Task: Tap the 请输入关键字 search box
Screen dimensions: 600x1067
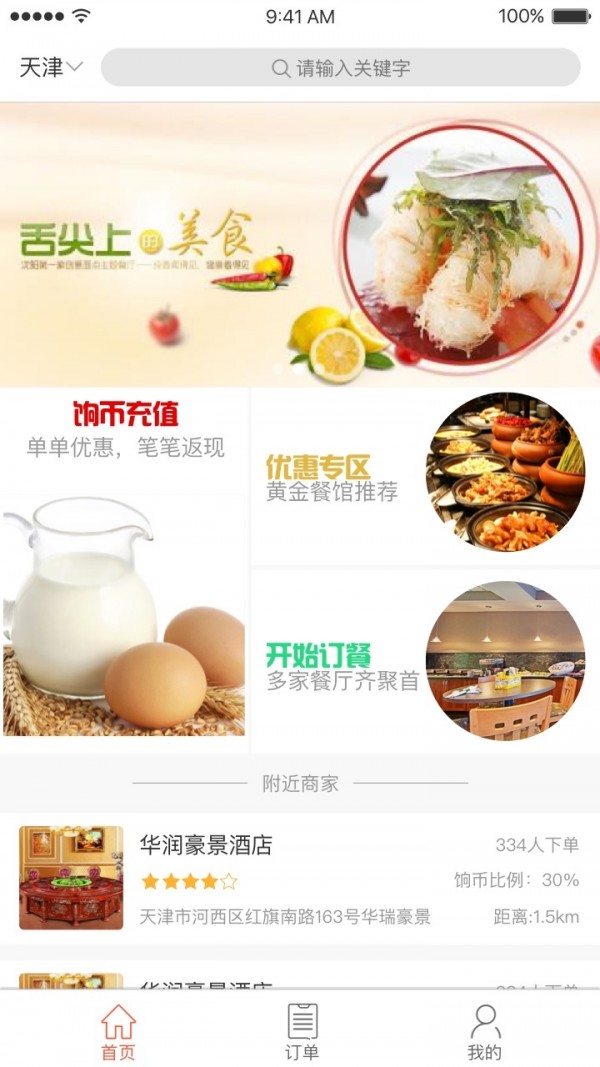Action: click(x=340, y=68)
